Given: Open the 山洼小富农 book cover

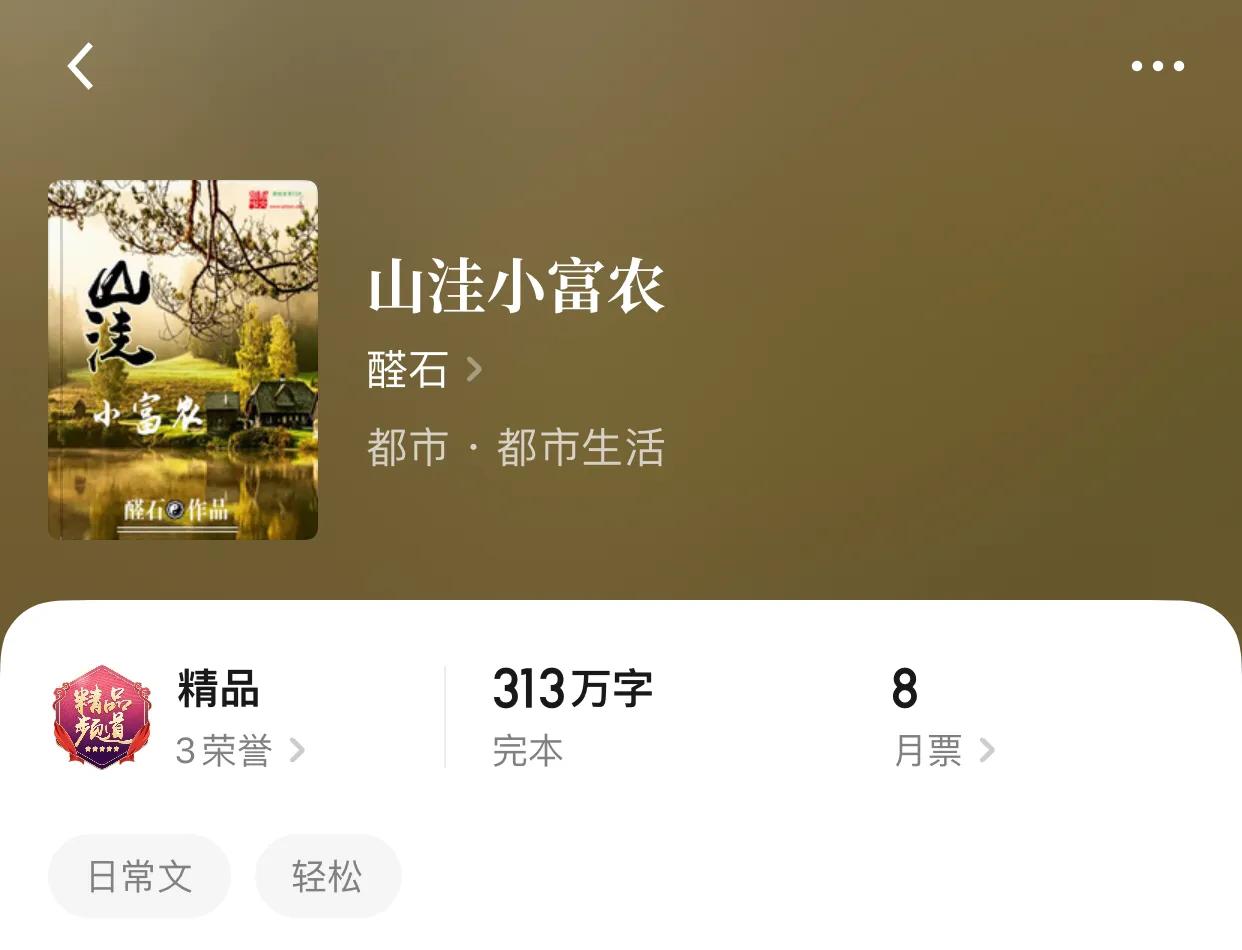Looking at the screenshot, I should 183,360.
